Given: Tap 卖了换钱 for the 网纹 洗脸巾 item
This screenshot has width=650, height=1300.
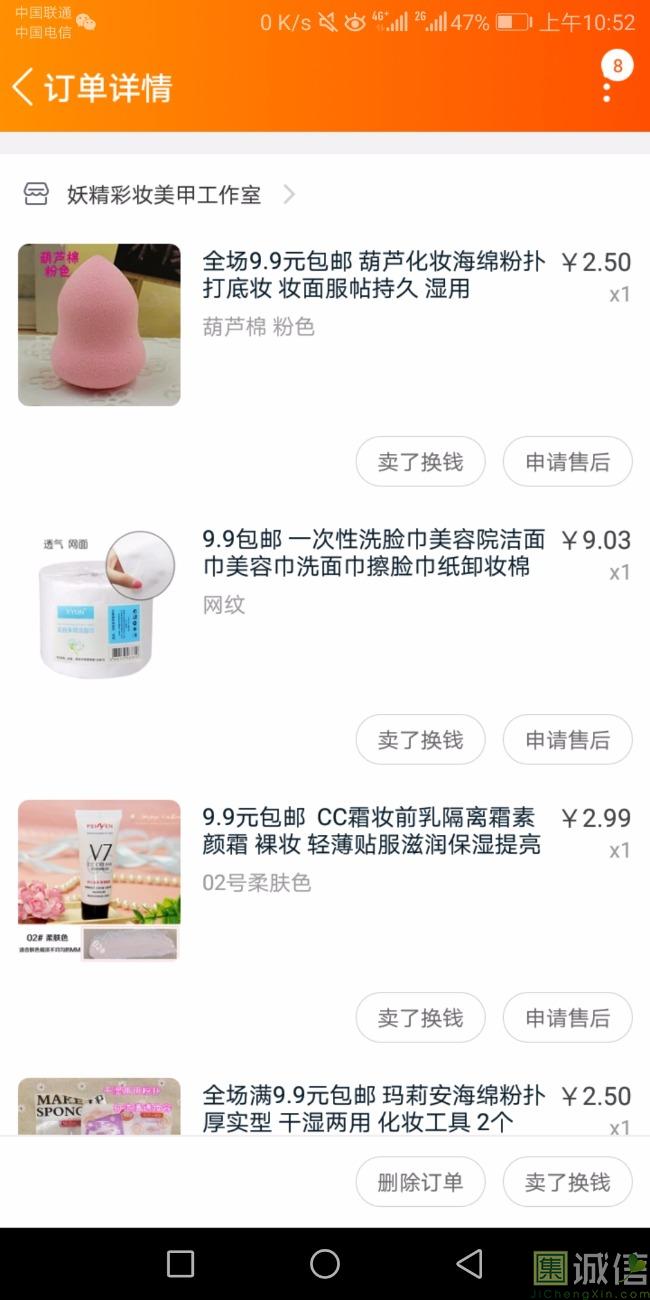Looking at the screenshot, I should [x=420, y=740].
